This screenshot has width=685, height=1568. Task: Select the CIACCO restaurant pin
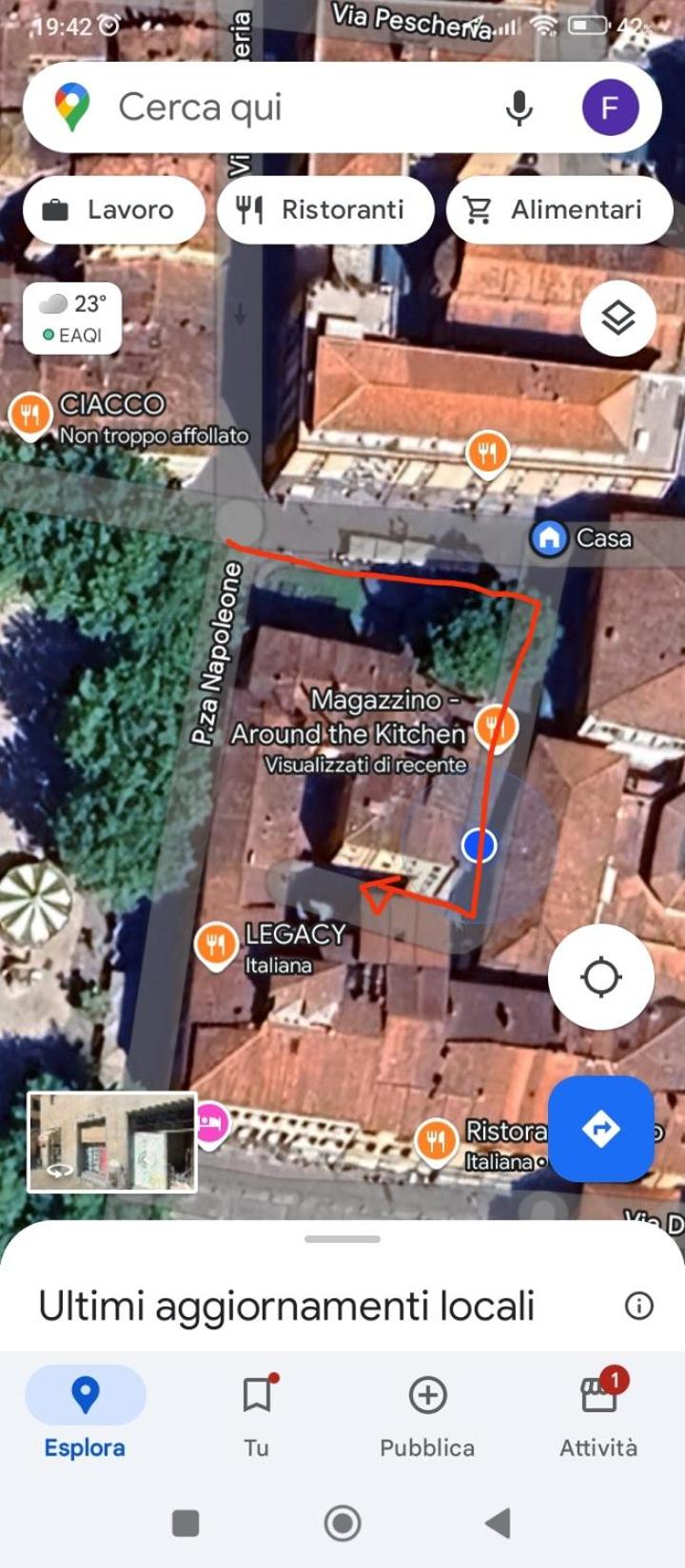[x=29, y=416]
